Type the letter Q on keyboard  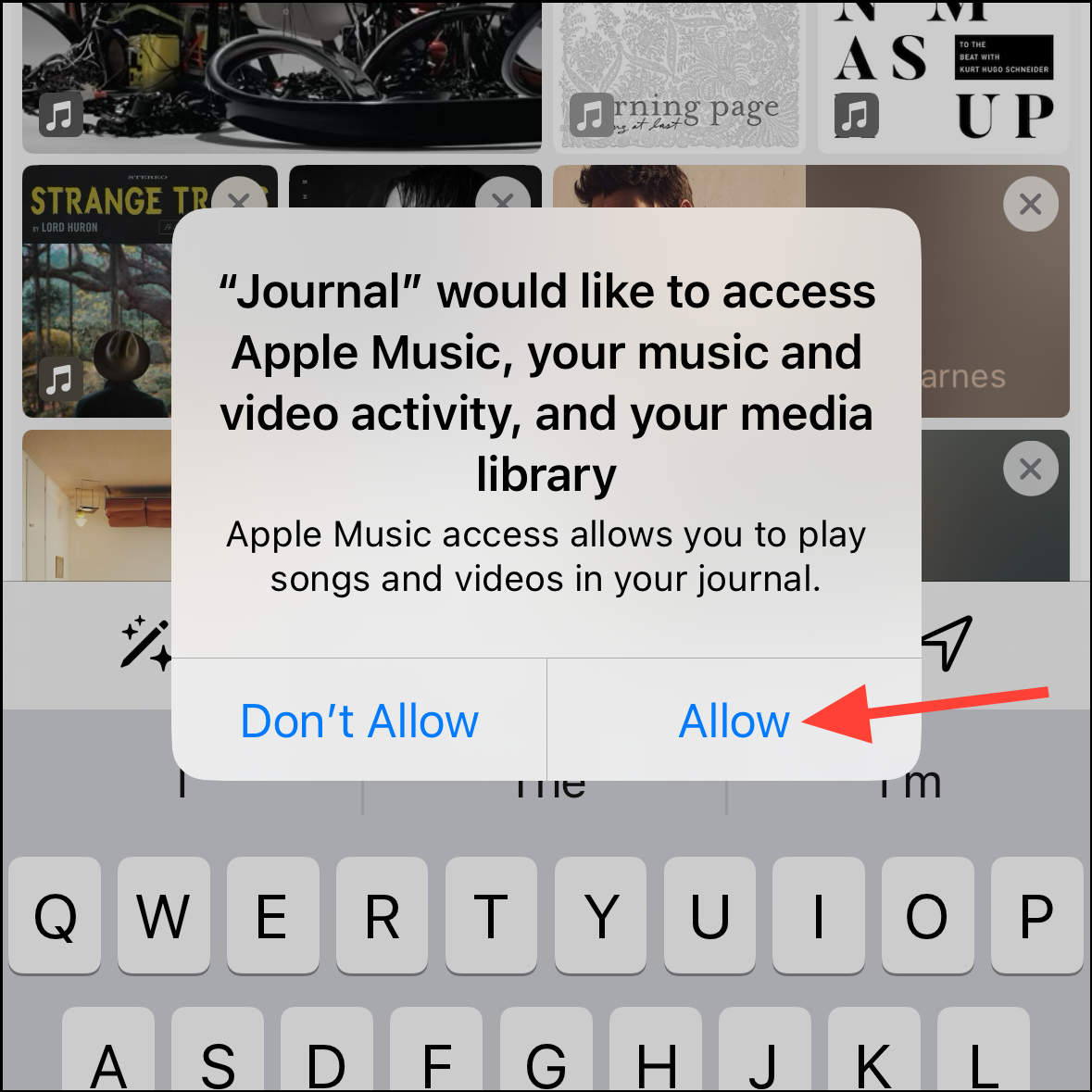point(55,915)
